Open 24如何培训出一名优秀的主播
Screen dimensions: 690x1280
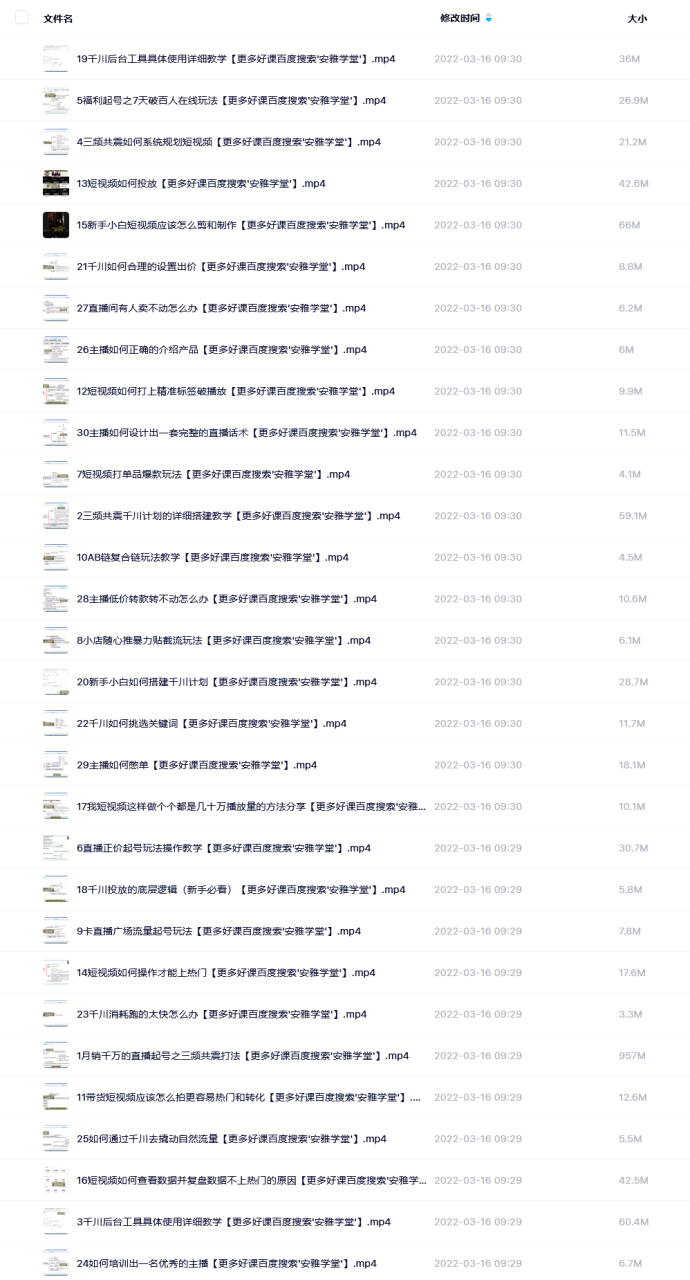(226, 1263)
